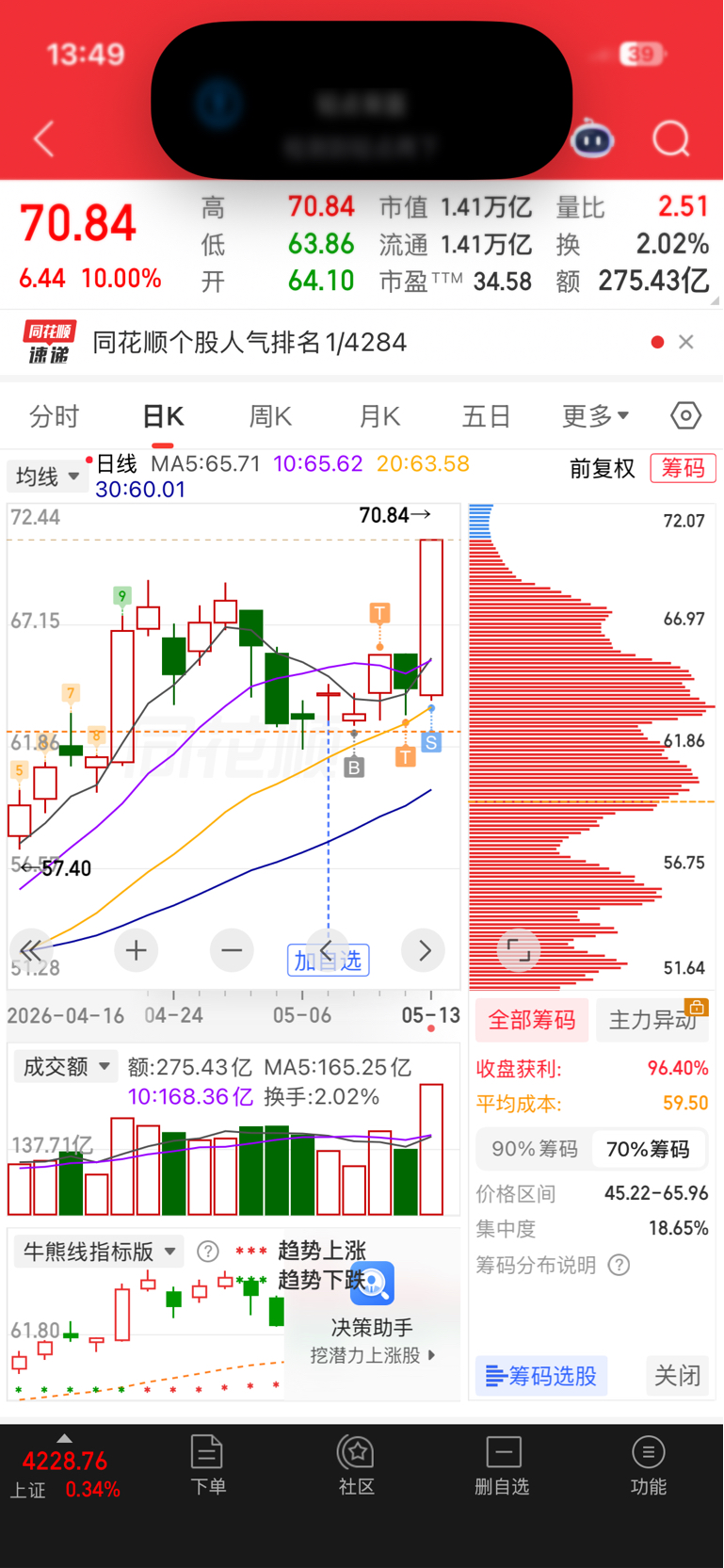Switch to the 五日 tab
The height and width of the screenshot is (1568, 724).
[487, 416]
